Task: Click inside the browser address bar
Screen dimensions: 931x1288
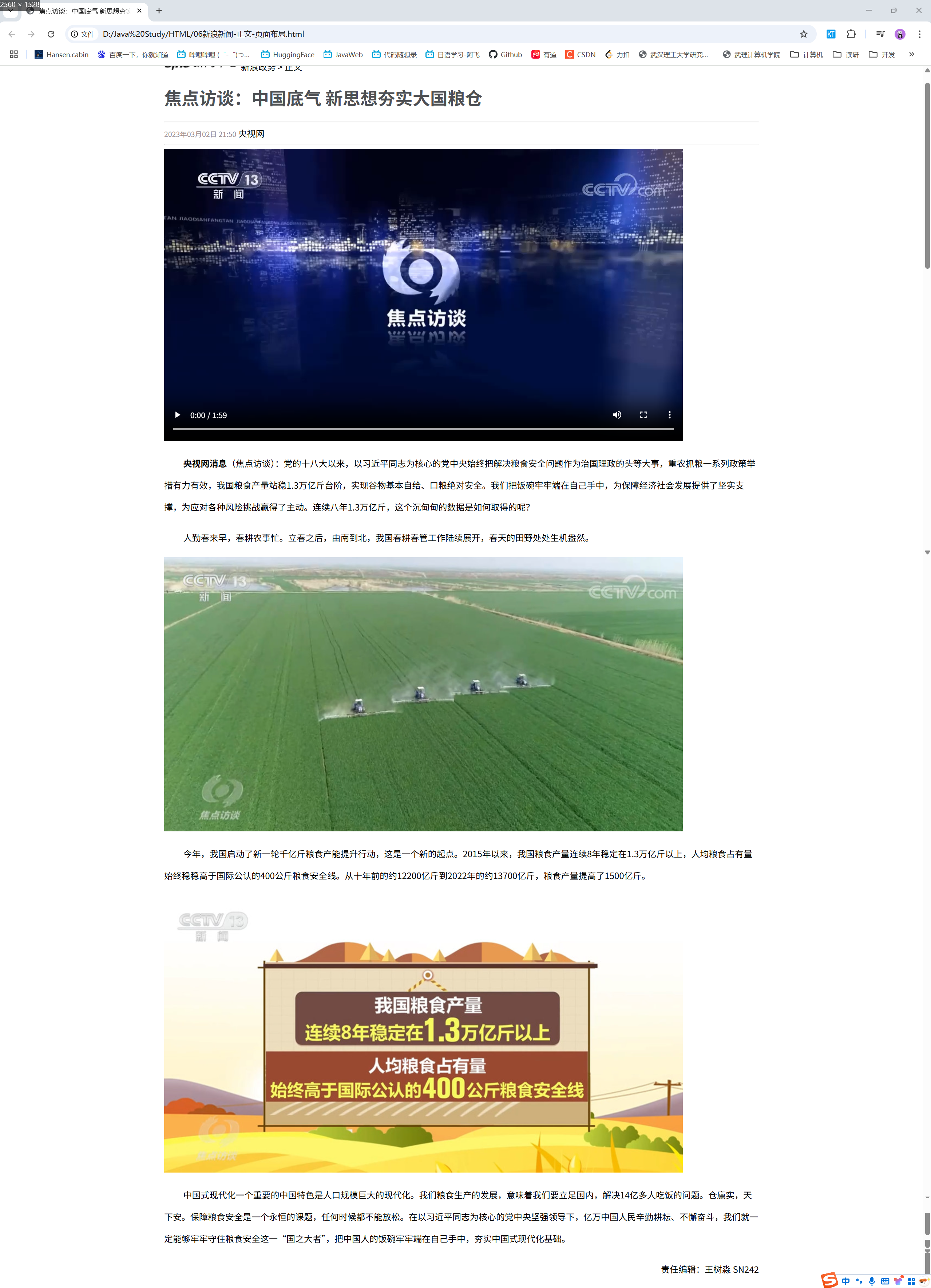Action: click(x=397, y=34)
